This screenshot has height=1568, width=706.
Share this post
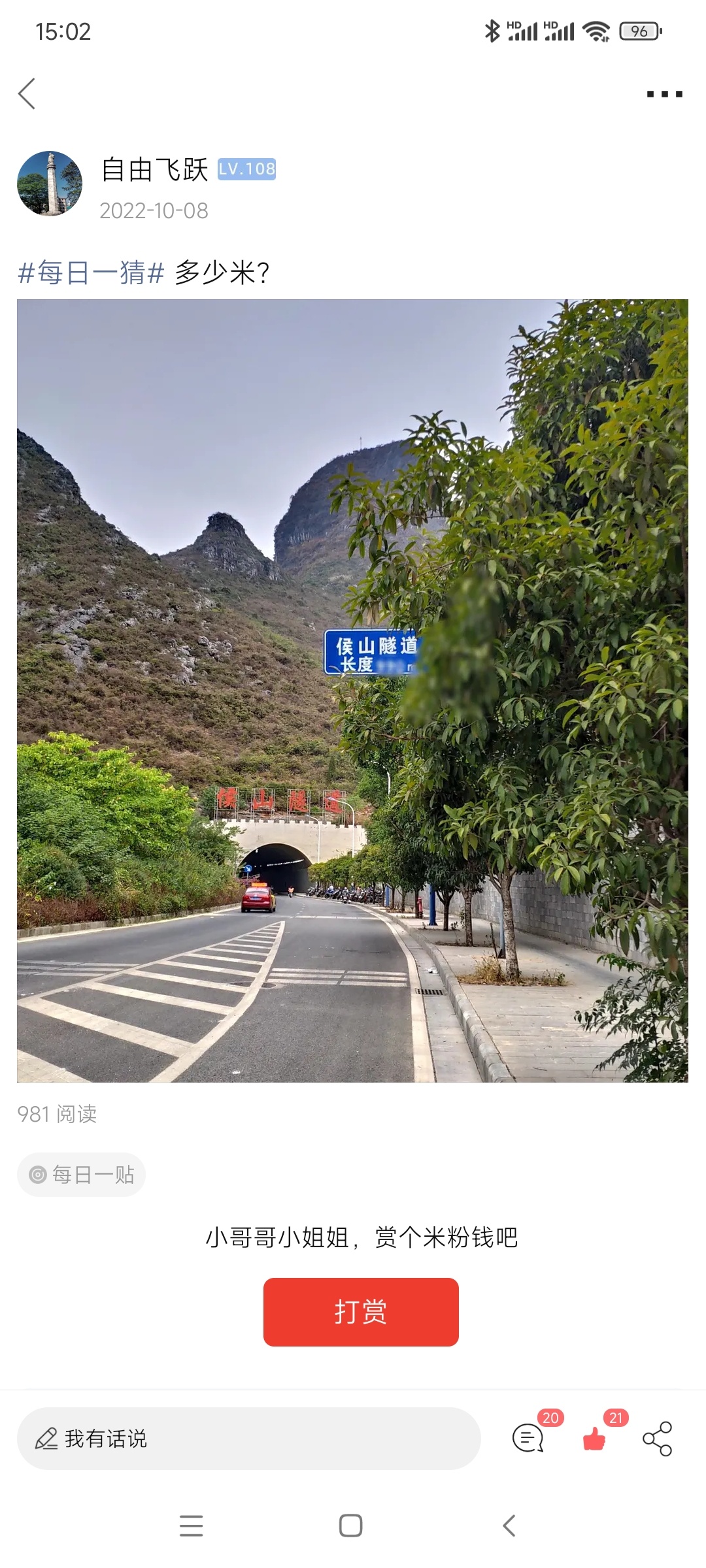(x=658, y=1438)
